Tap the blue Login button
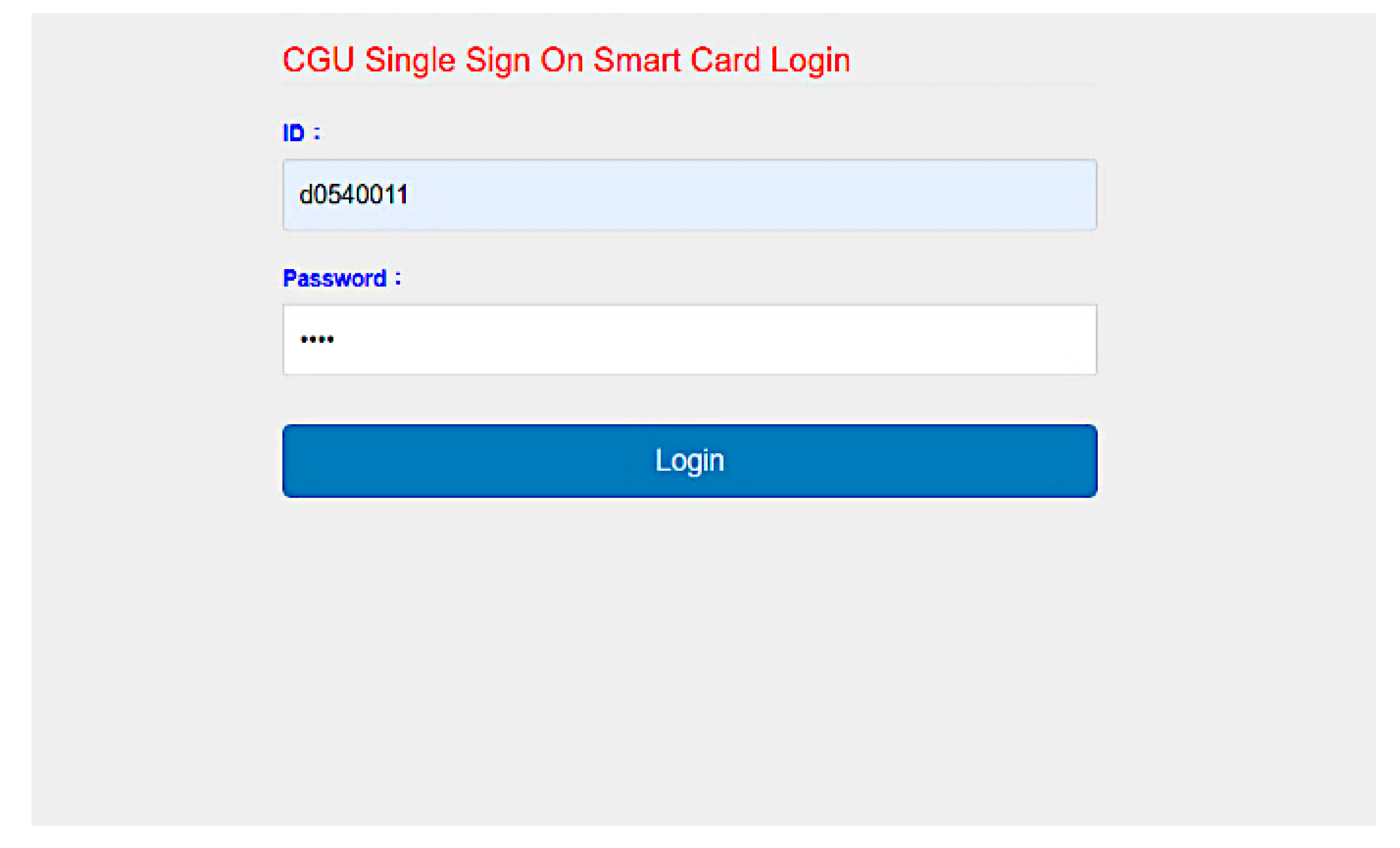Viewport: 1400px width, 848px height. pyautogui.click(x=689, y=461)
